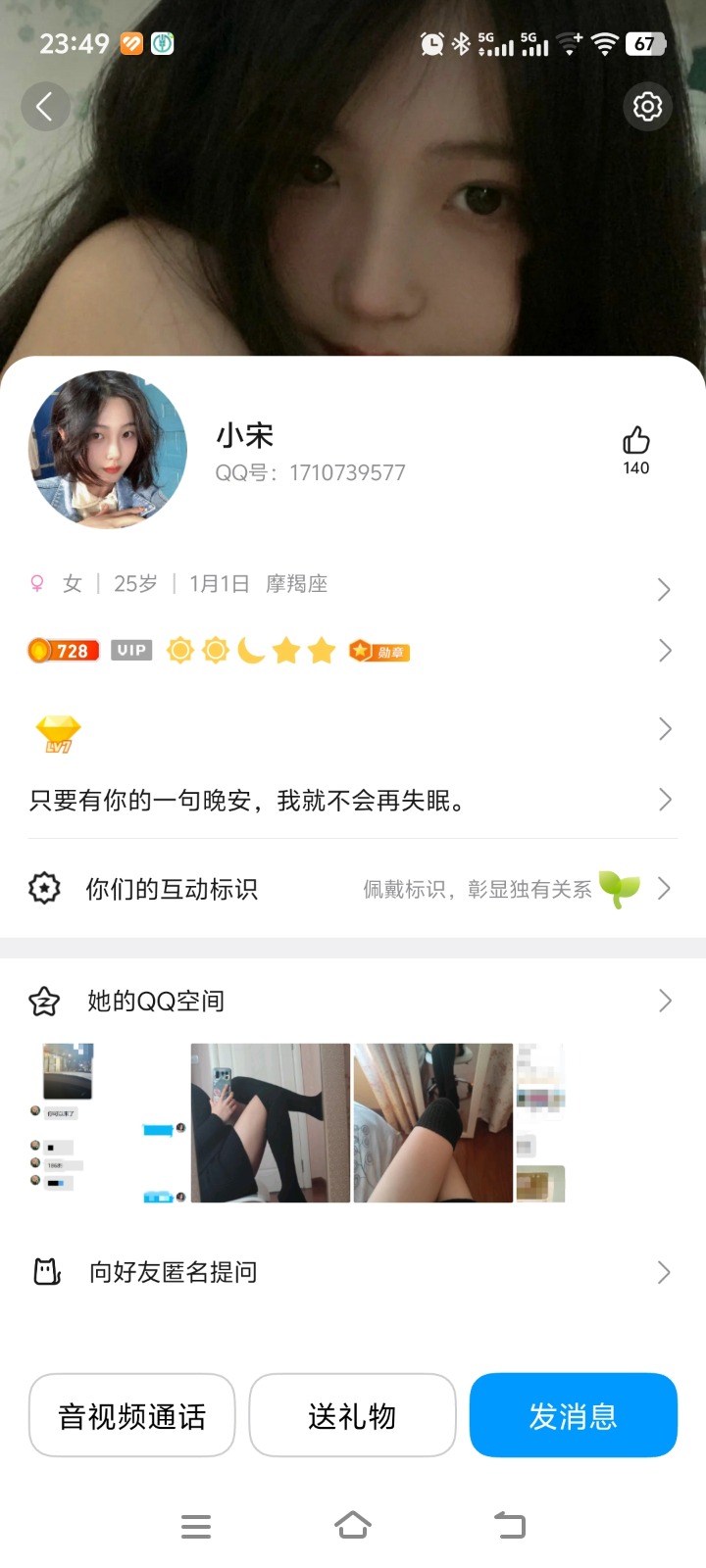Viewport: 706px width, 1568px height.
Task: Click the 送礼物 gift button
Action: (352, 1415)
